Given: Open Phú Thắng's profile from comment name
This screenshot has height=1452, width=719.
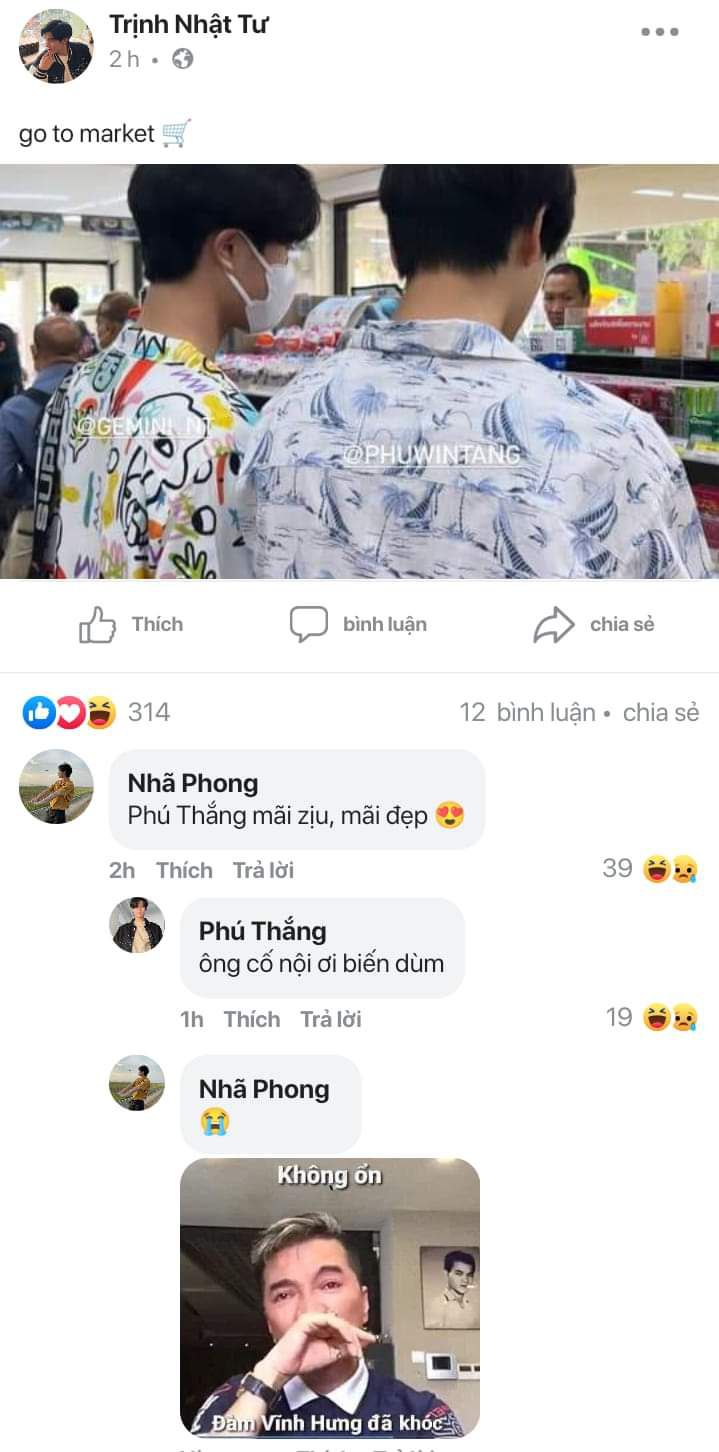Looking at the screenshot, I should (262, 931).
